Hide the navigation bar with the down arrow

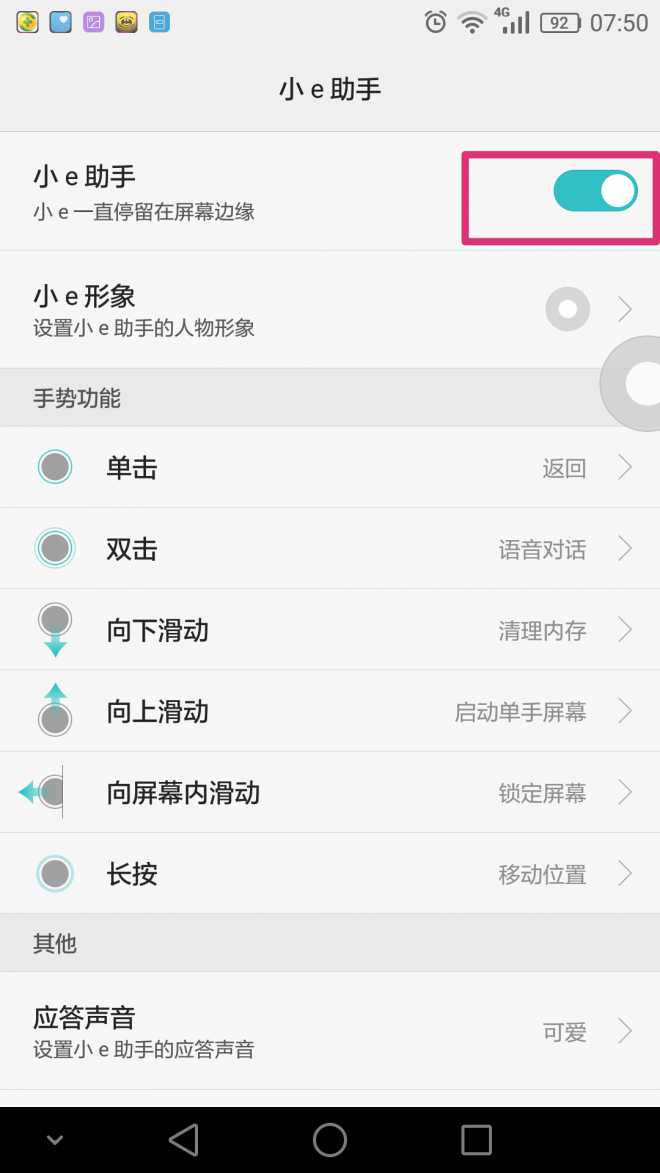point(55,1140)
